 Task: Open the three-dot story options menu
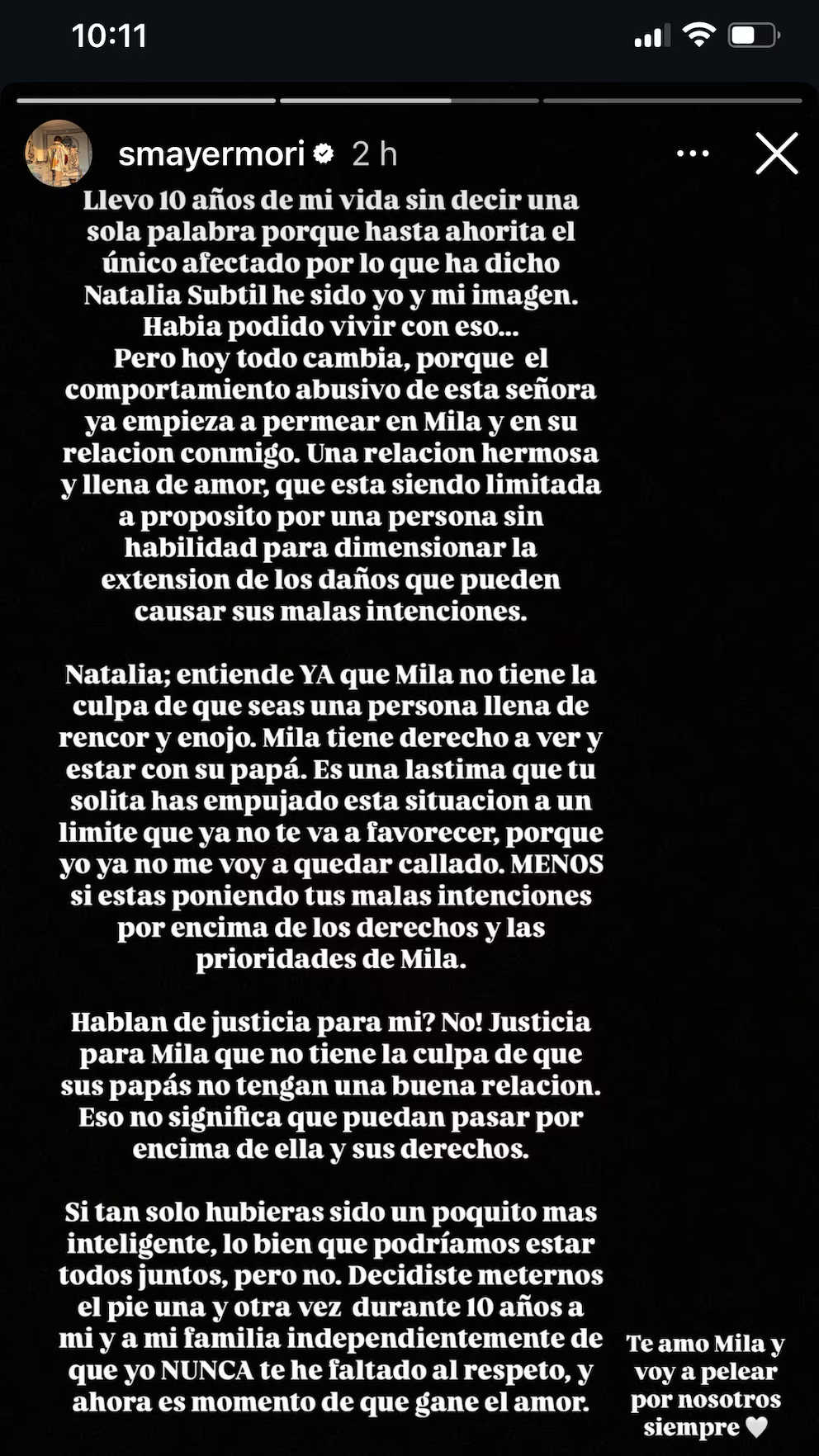[692, 154]
